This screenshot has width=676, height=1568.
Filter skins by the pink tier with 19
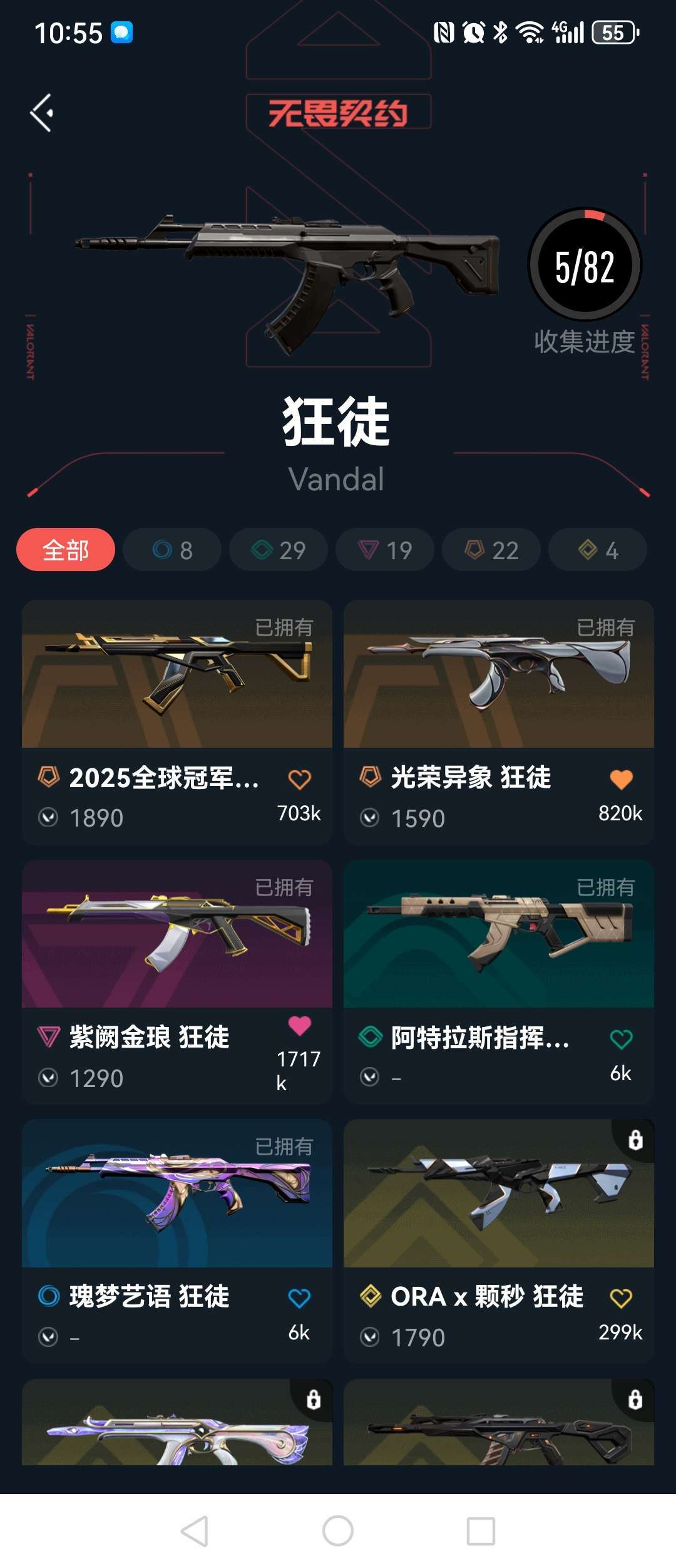pyautogui.click(x=385, y=550)
